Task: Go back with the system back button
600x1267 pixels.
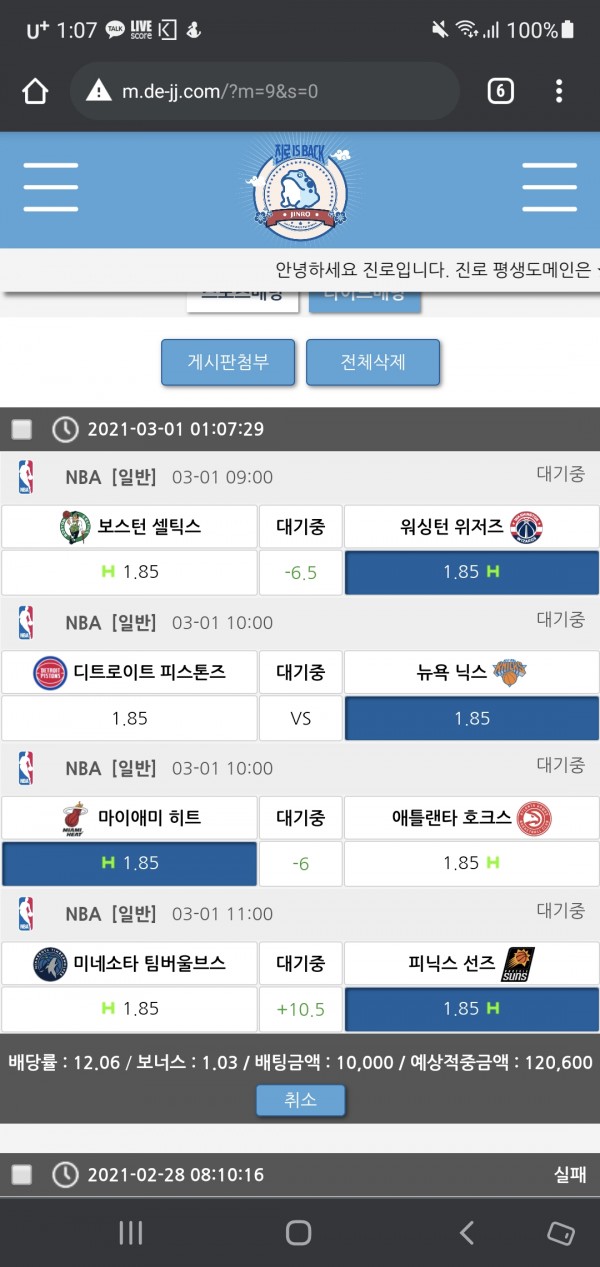Action: point(466,1233)
